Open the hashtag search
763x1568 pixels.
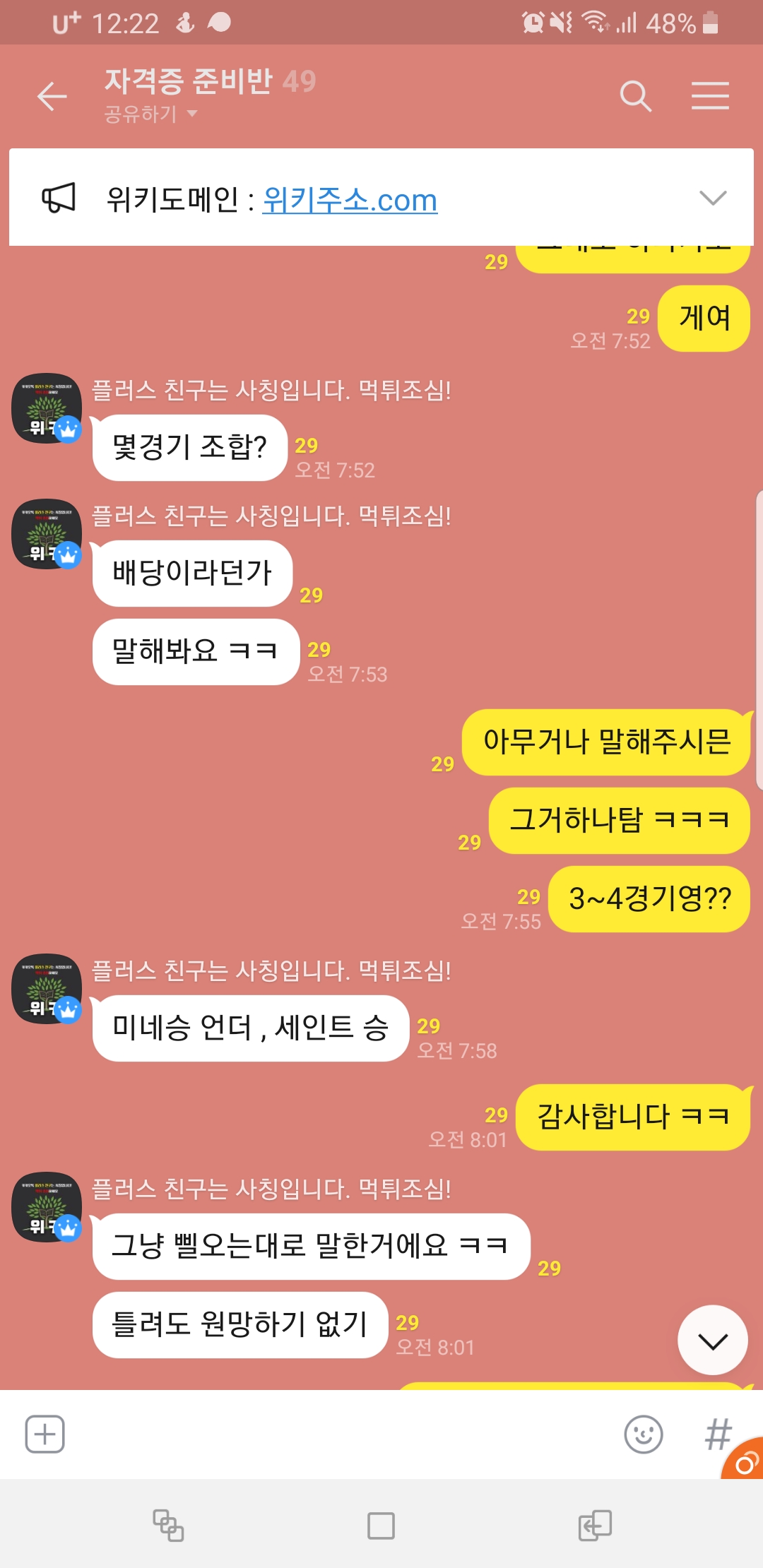click(717, 1435)
